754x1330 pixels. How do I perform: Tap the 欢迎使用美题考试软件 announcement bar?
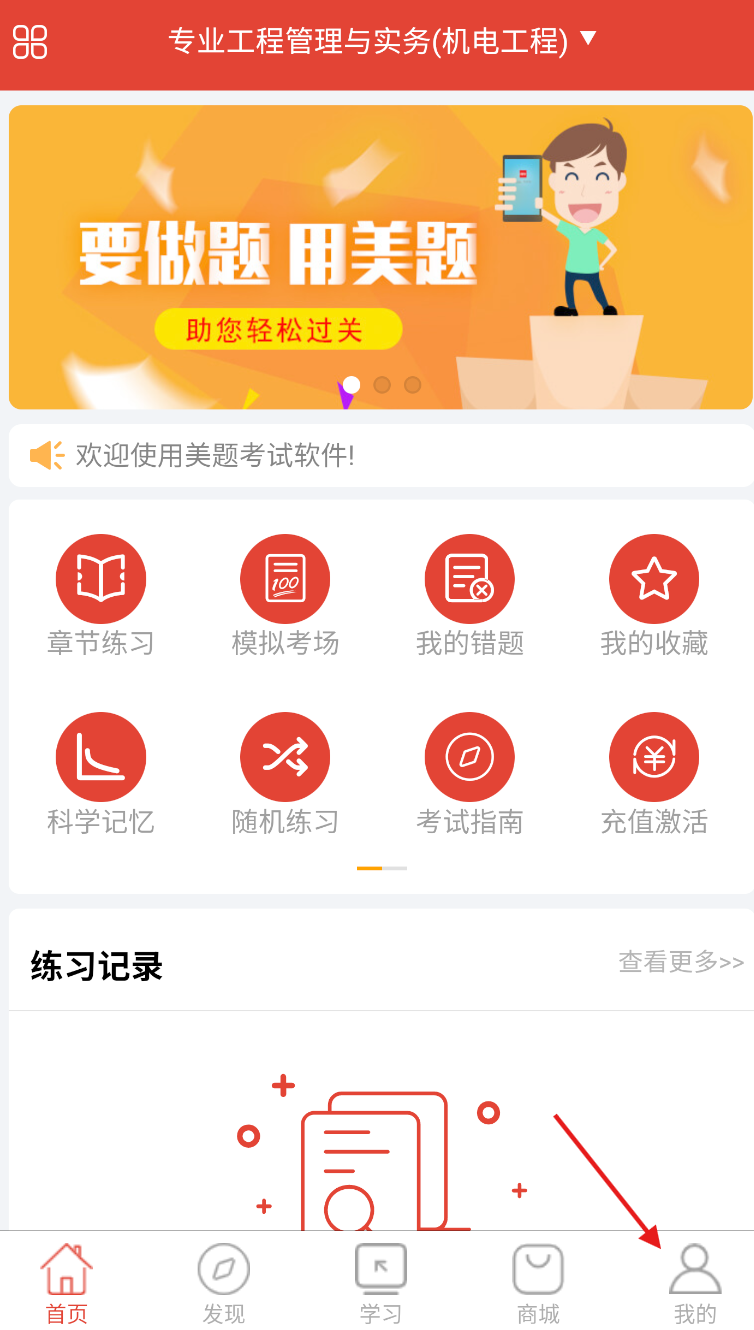pos(380,456)
